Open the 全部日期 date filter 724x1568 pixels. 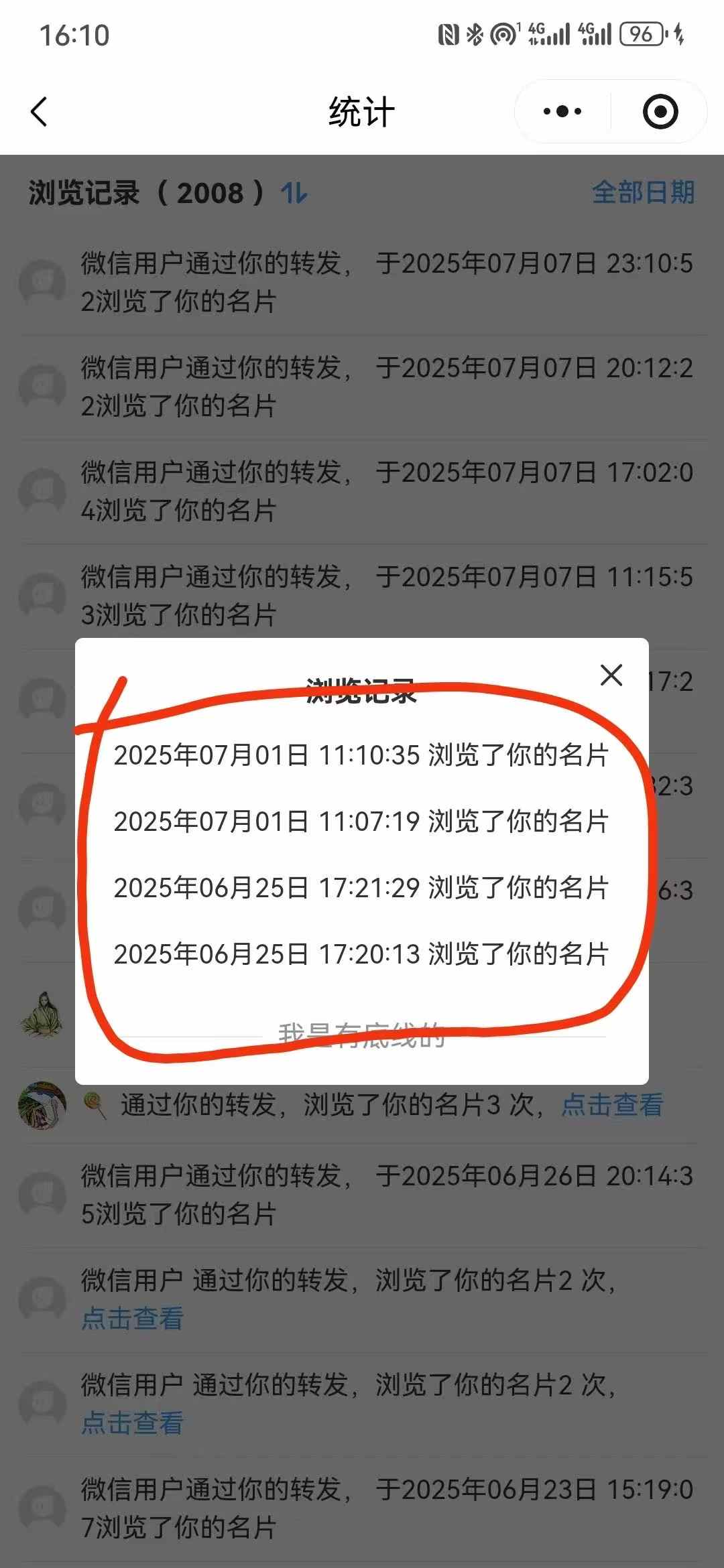(x=643, y=193)
